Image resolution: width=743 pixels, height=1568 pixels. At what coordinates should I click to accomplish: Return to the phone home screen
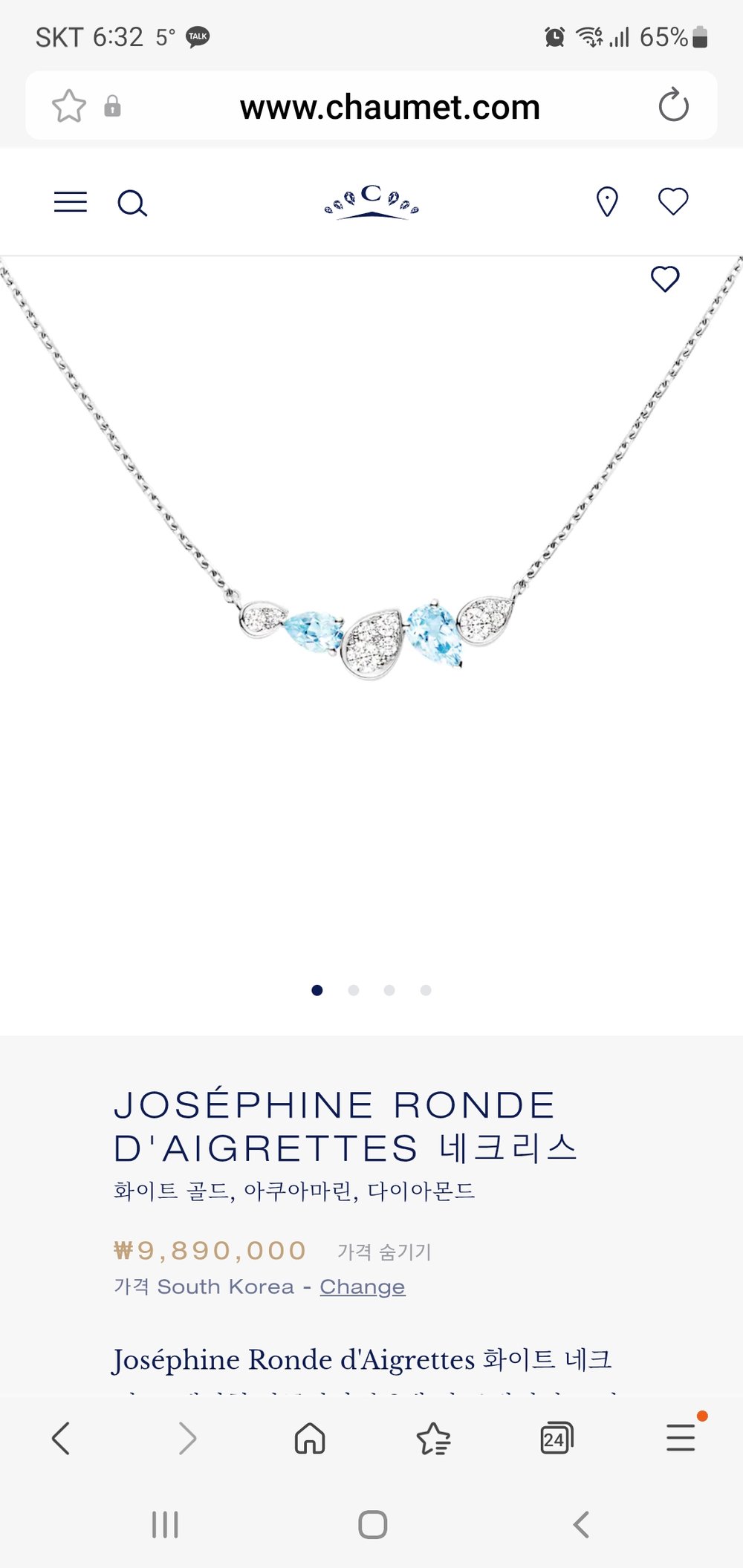[372, 1525]
